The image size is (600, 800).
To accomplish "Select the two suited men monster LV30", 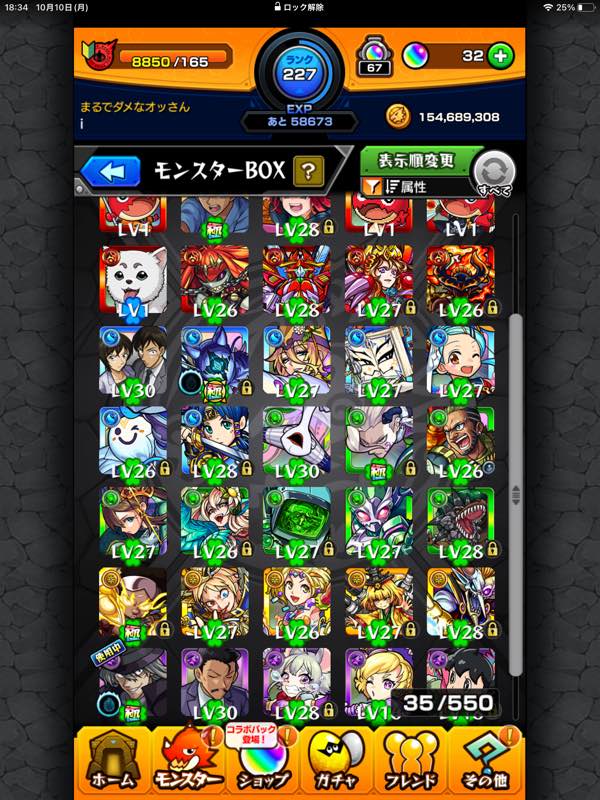I will tap(133, 360).
